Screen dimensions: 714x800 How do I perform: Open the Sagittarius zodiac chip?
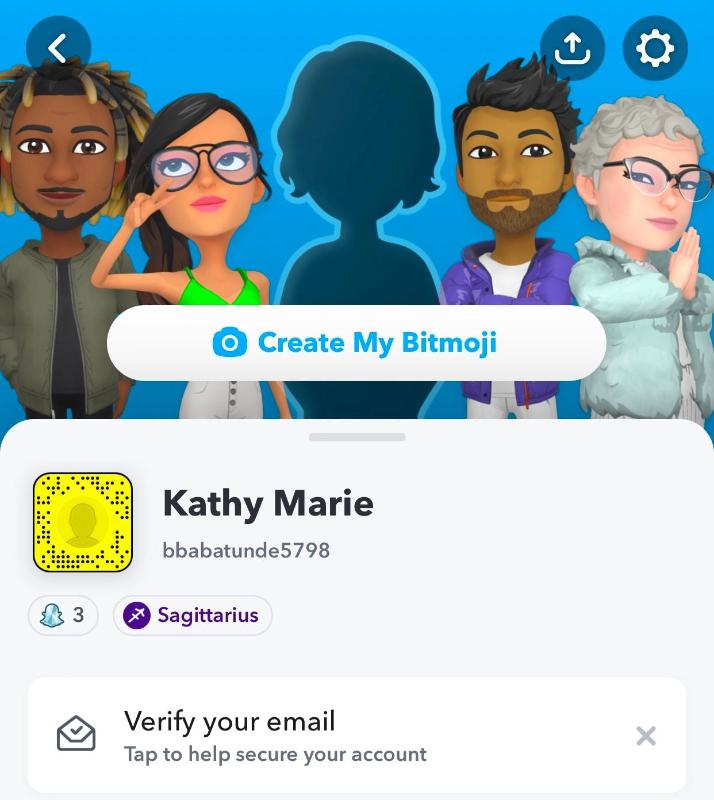coord(192,615)
